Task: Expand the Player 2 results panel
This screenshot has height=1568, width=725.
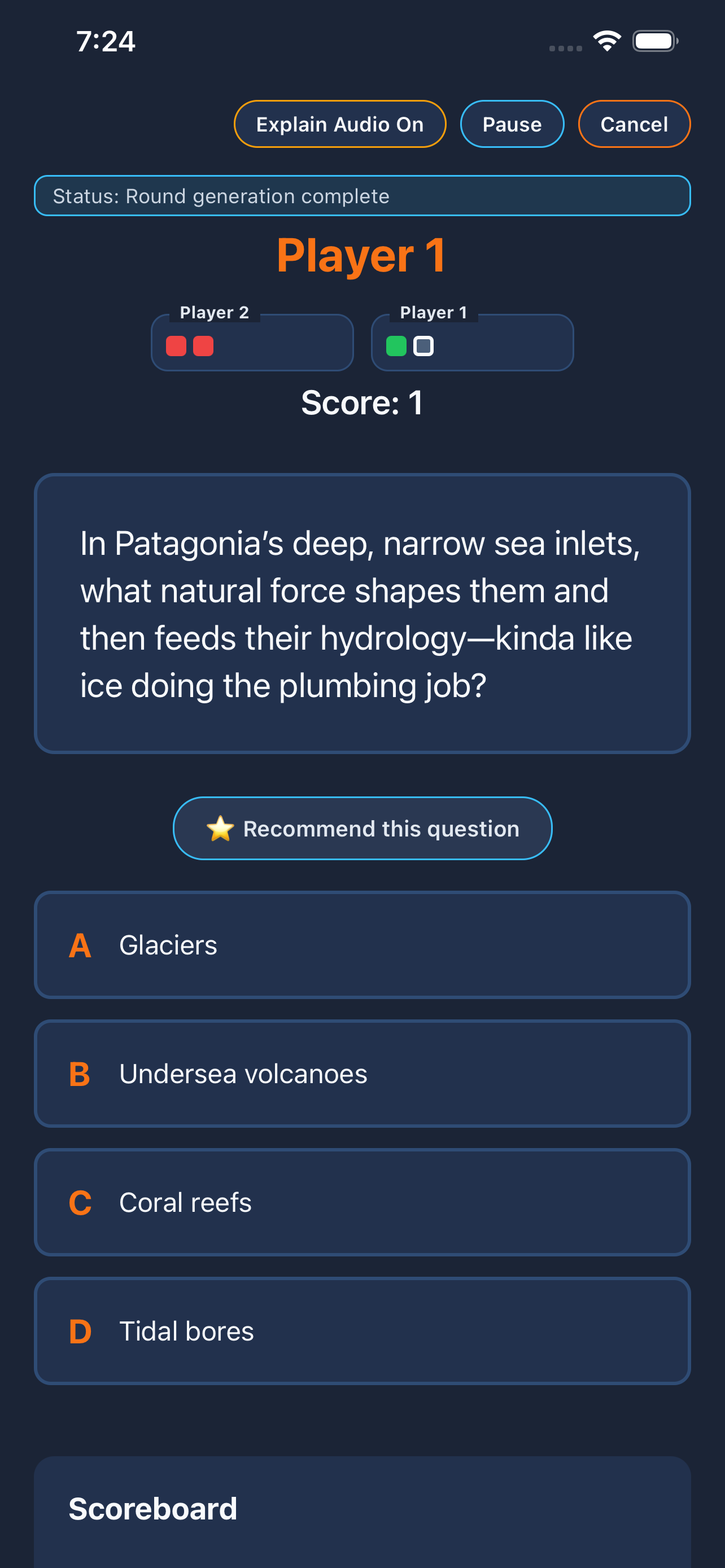Action: (252, 343)
